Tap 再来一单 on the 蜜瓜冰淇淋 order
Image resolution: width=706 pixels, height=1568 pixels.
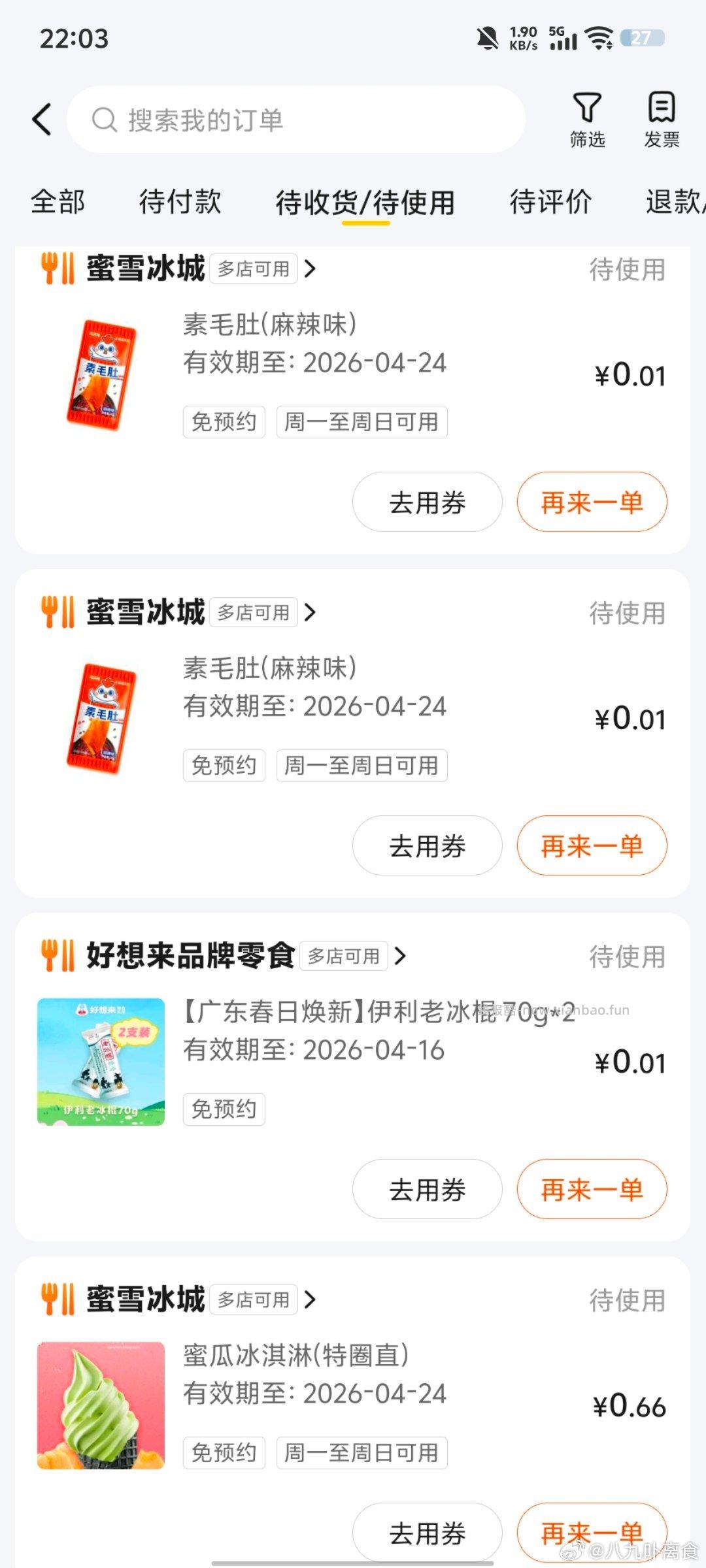tap(591, 1532)
